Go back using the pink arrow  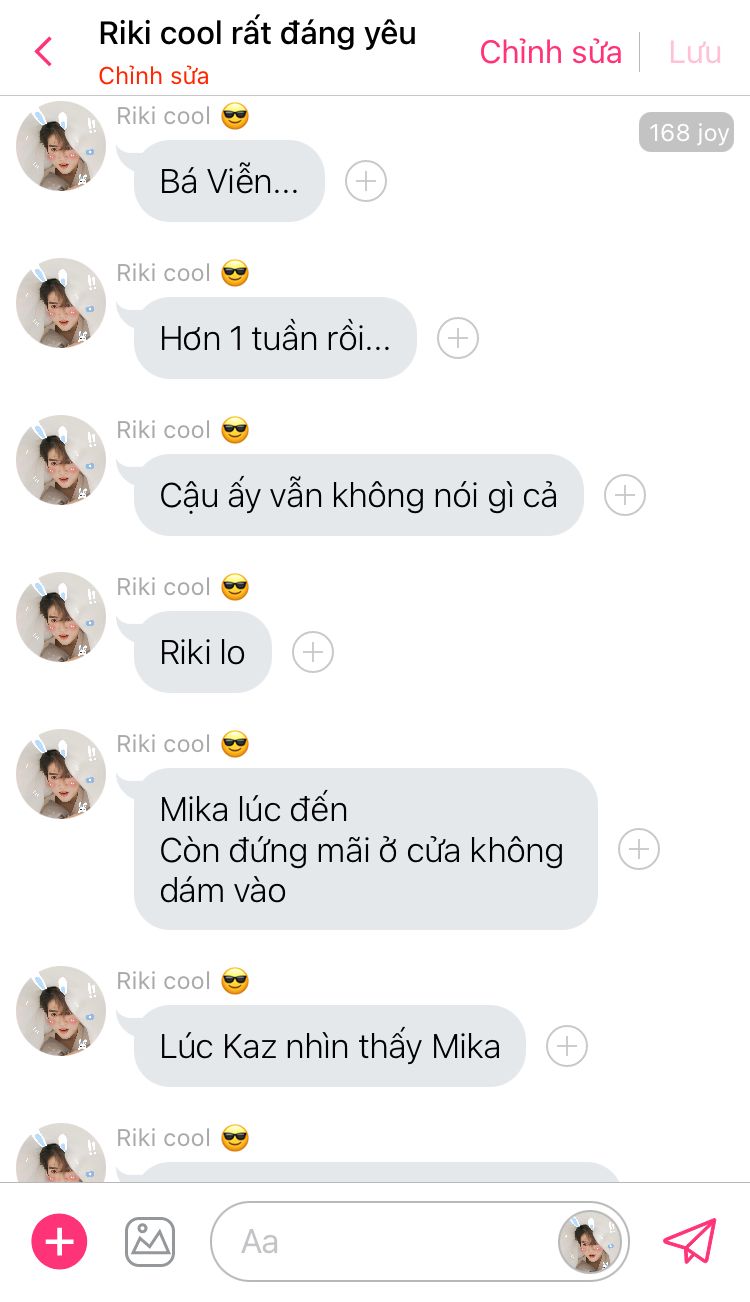point(43,51)
